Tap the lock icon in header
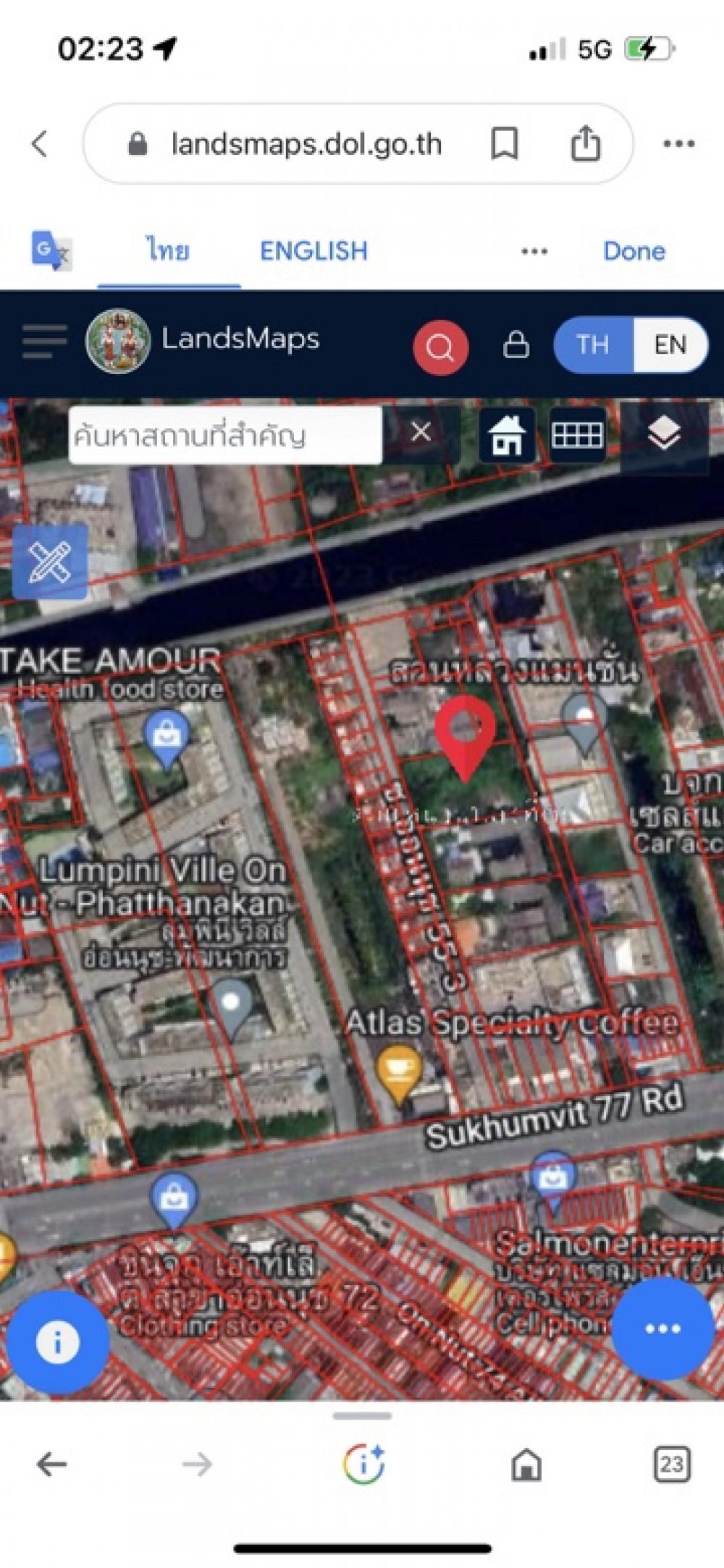This screenshot has width=724, height=1568. (x=515, y=345)
